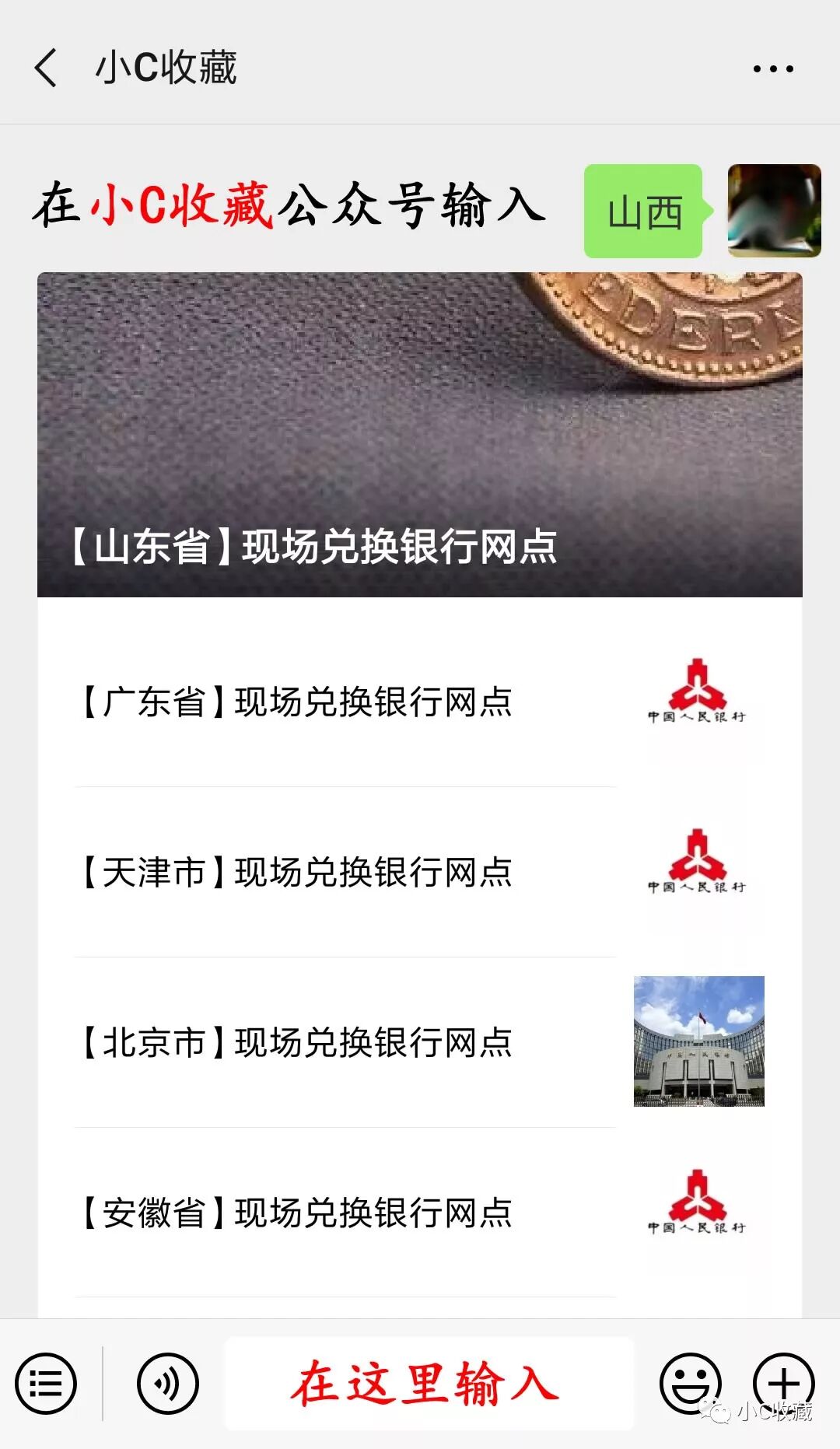The width and height of the screenshot is (840, 1449).
Task: Focus the message input field
Action: click(428, 1384)
